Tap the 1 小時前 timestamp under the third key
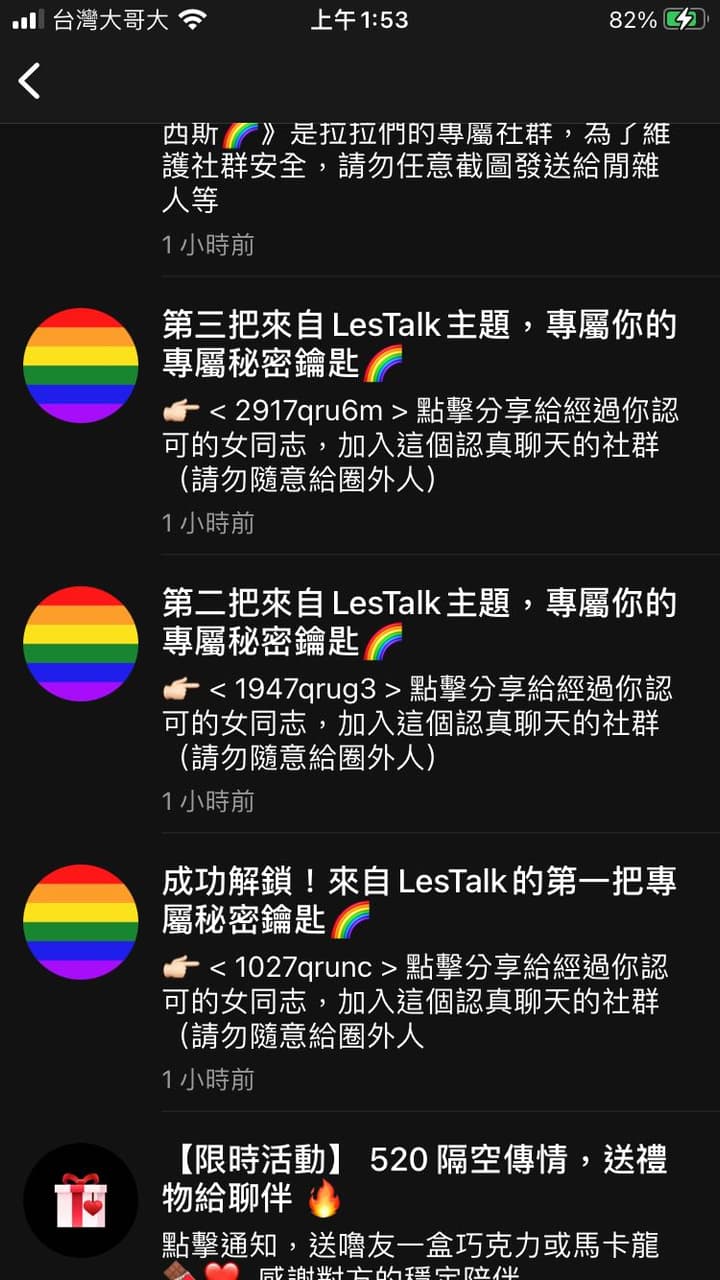The width and height of the screenshot is (720, 1280). tap(207, 522)
